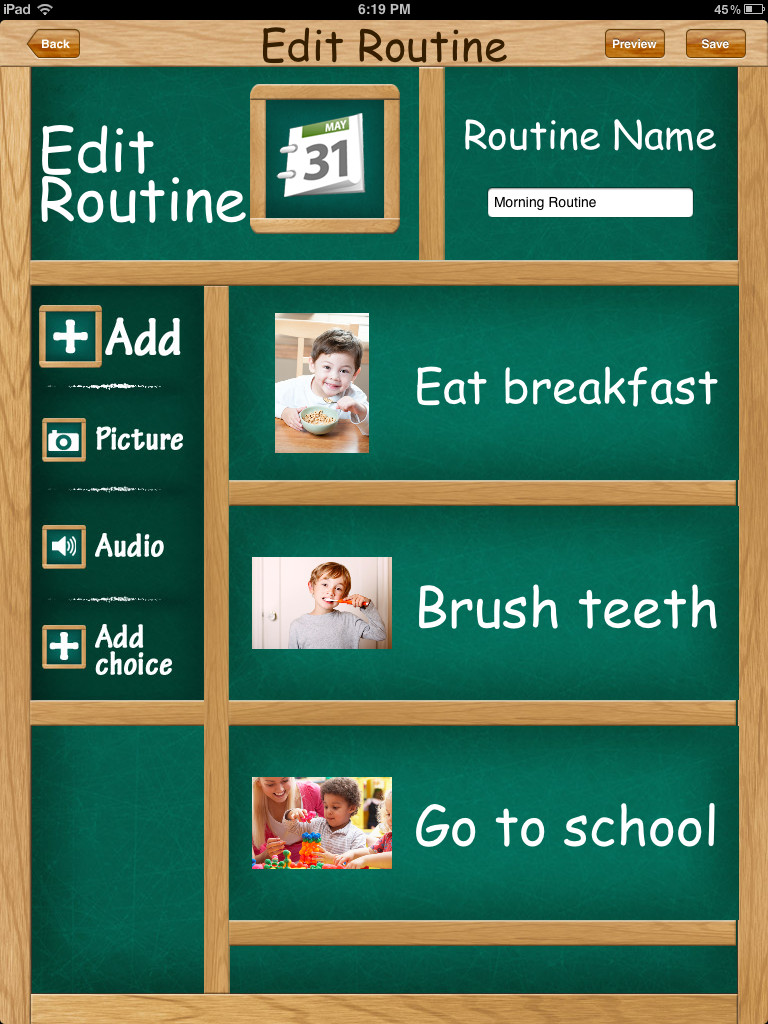Save the routine
Image resolution: width=768 pixels, height=1024 pixels.
(715, 44)
